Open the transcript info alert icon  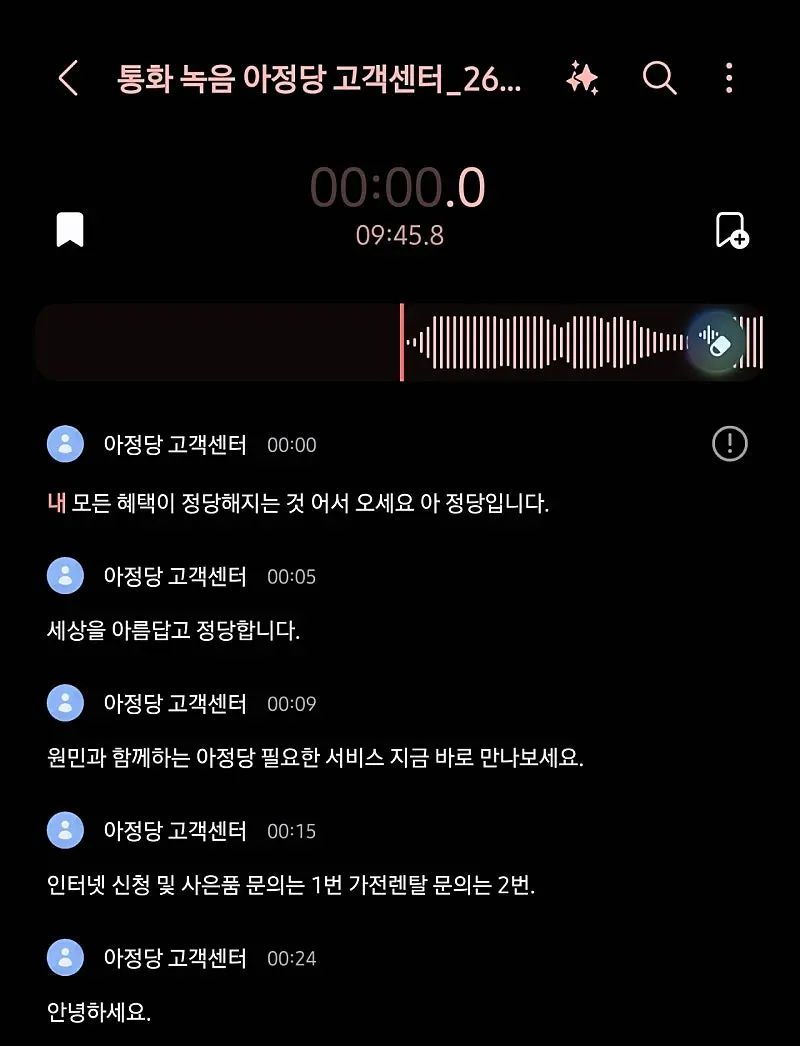[x=729, y=443]
